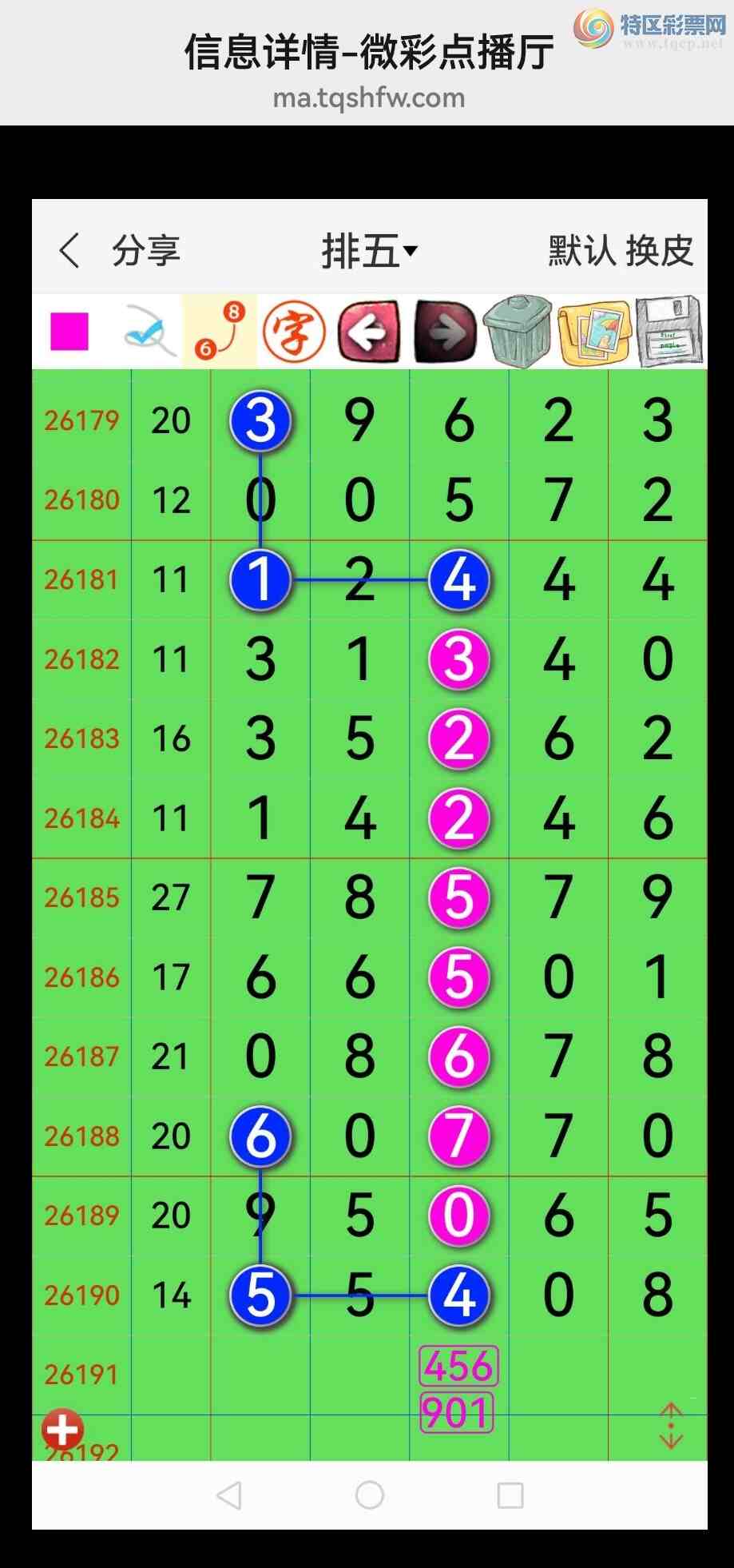Select the 默认 option
The width and height of the screenshot is (734, 1568).
click(582, 251)
